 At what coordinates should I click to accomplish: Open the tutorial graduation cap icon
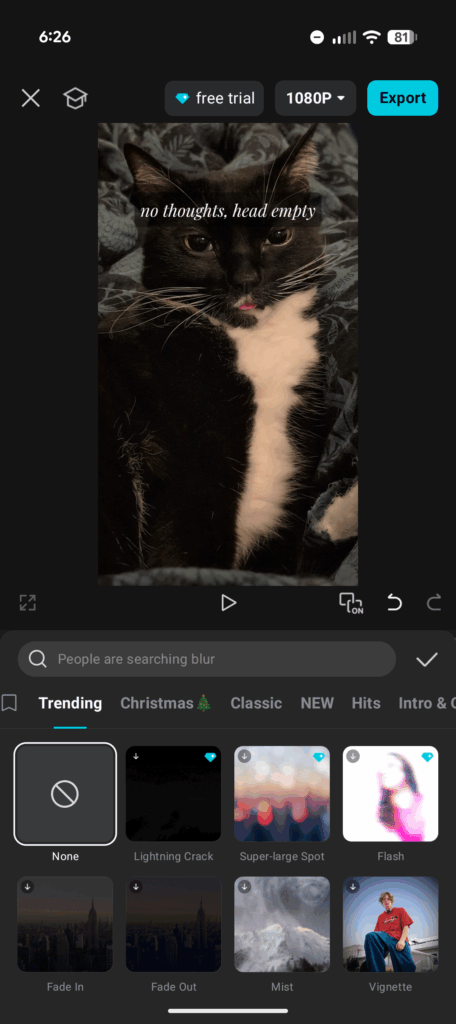coord(75,99)
